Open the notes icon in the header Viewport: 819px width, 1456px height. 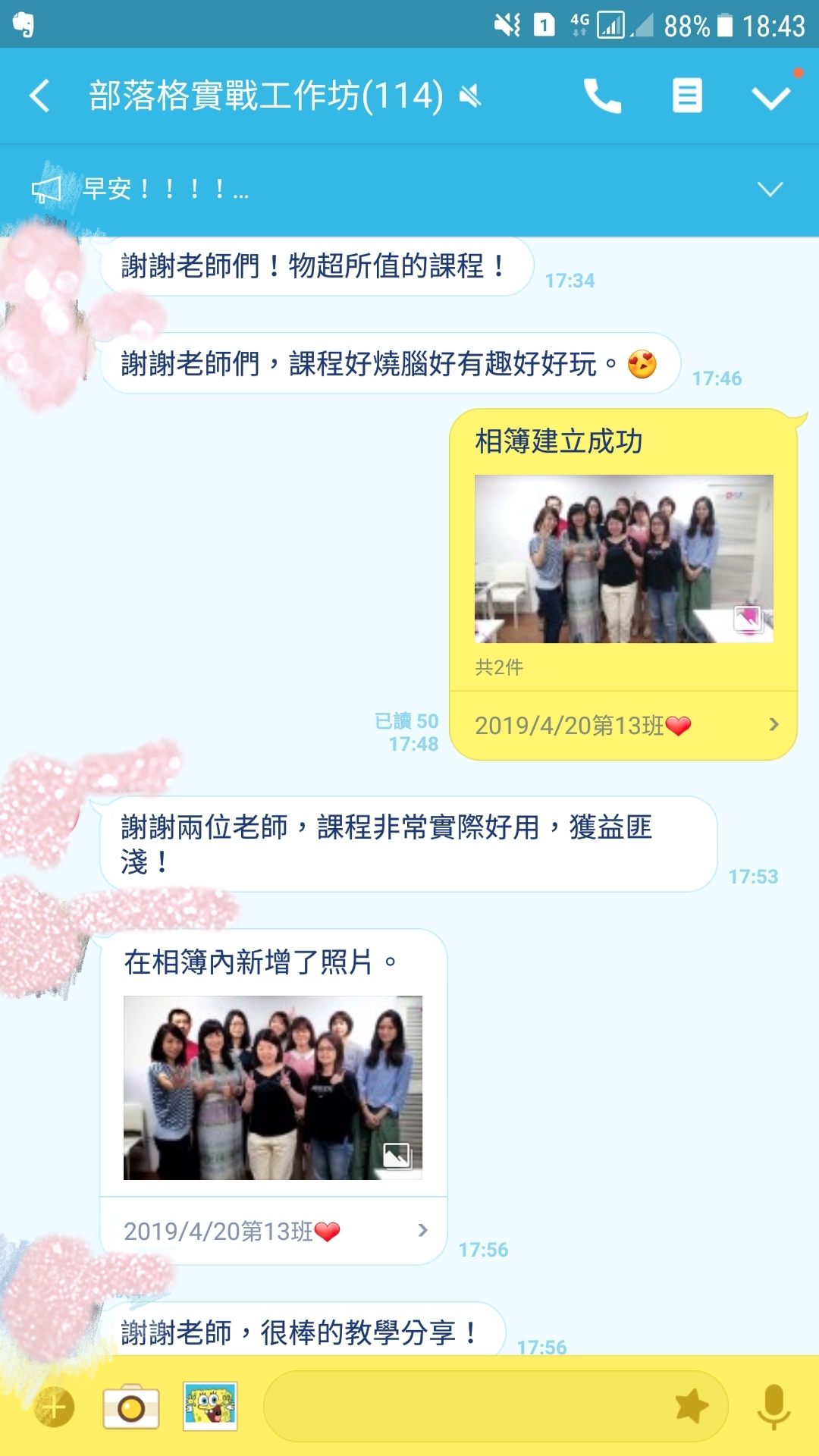coord(687,96)
